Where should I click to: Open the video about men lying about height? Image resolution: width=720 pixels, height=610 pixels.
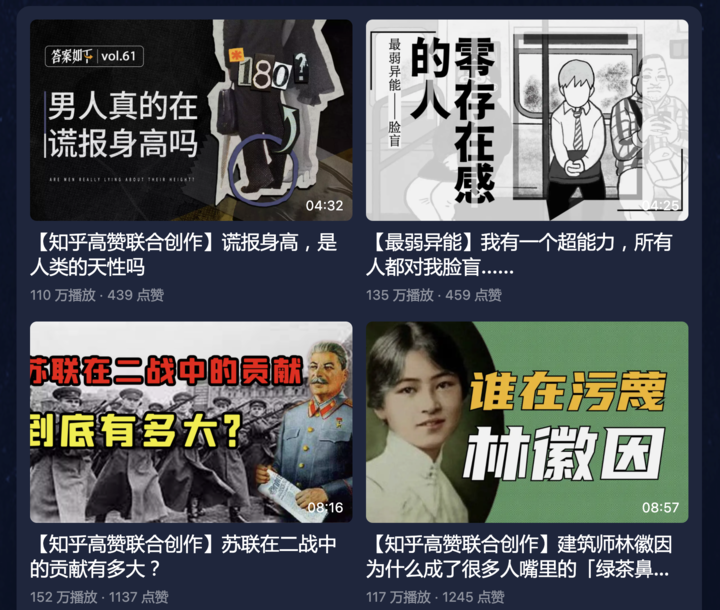[191, 120]
